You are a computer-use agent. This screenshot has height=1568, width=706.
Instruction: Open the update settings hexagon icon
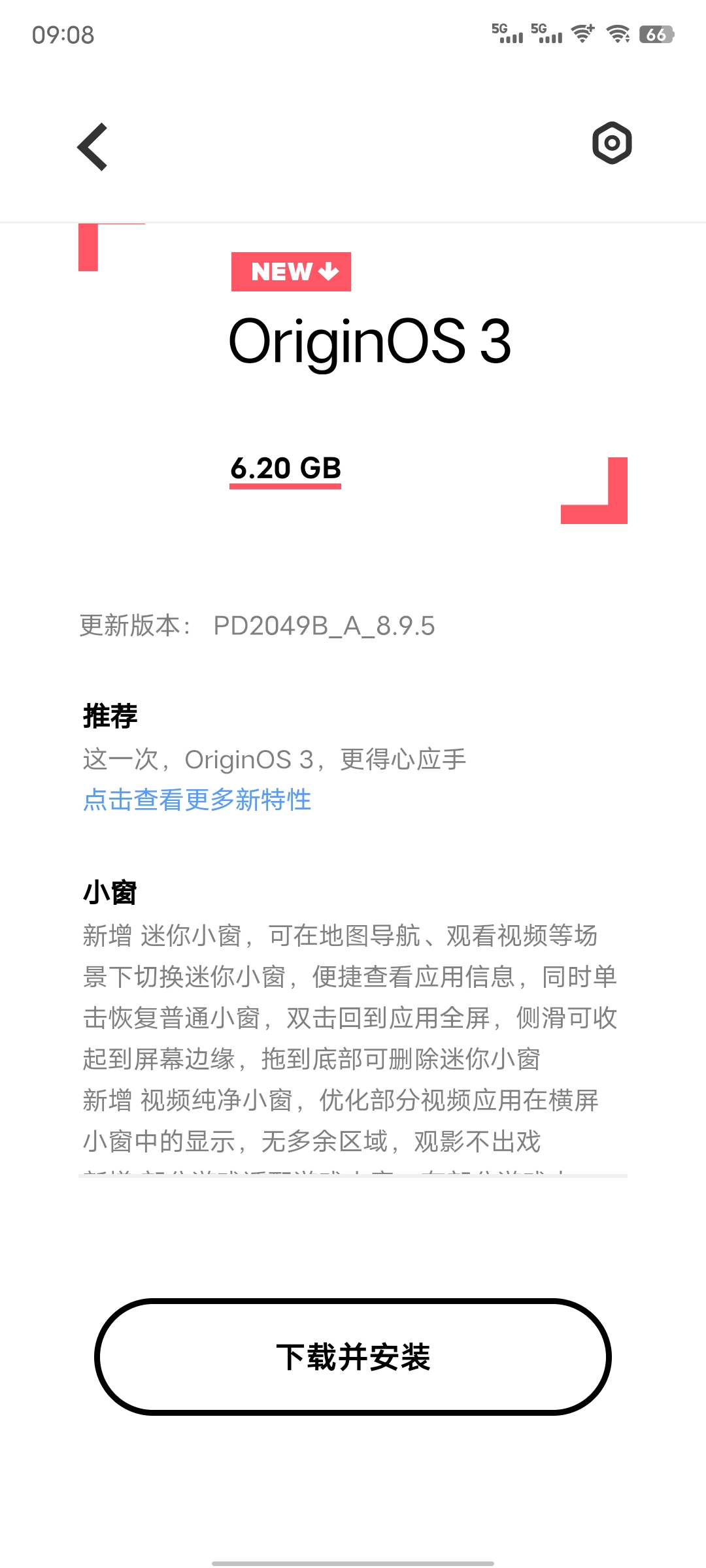click(x=612, y=142)
